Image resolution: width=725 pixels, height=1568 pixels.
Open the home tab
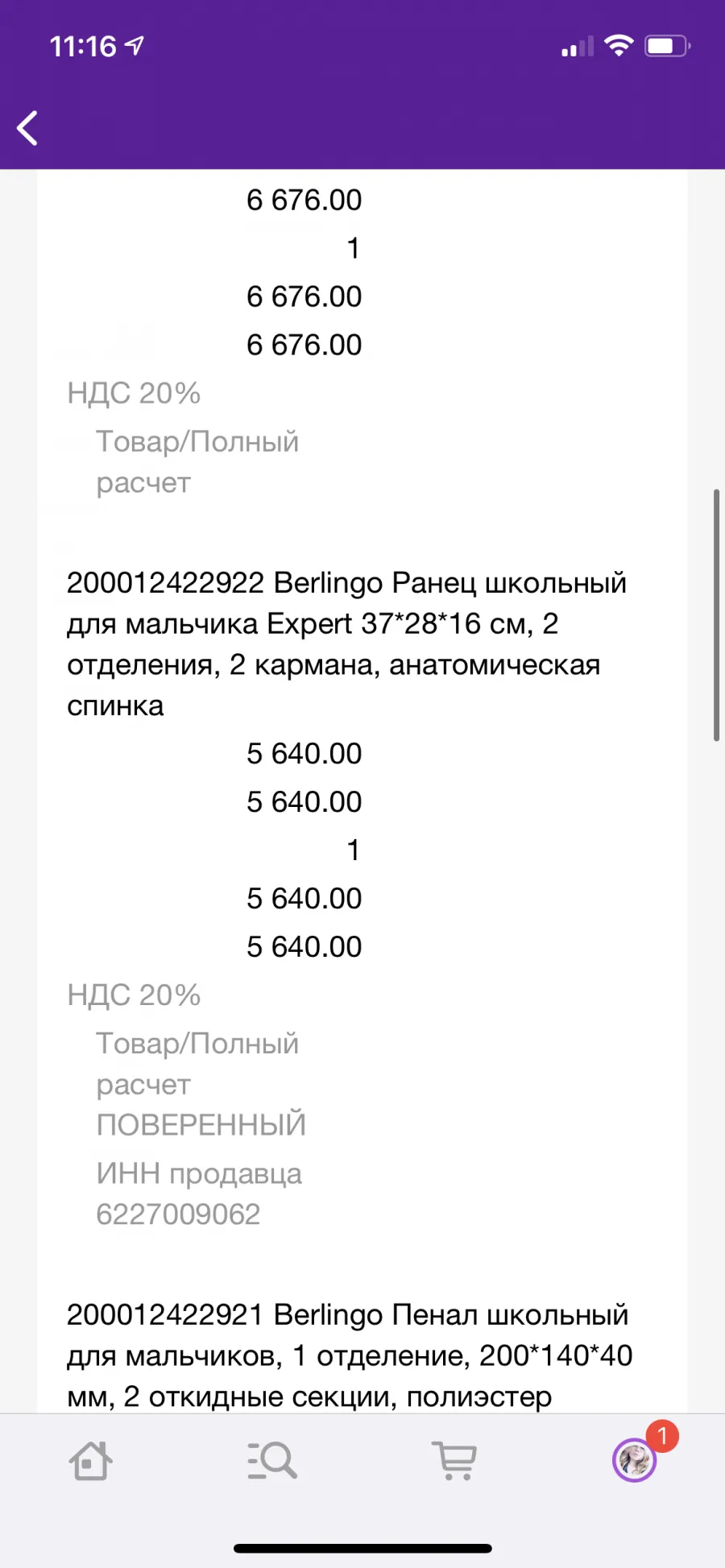point(90,1461)
